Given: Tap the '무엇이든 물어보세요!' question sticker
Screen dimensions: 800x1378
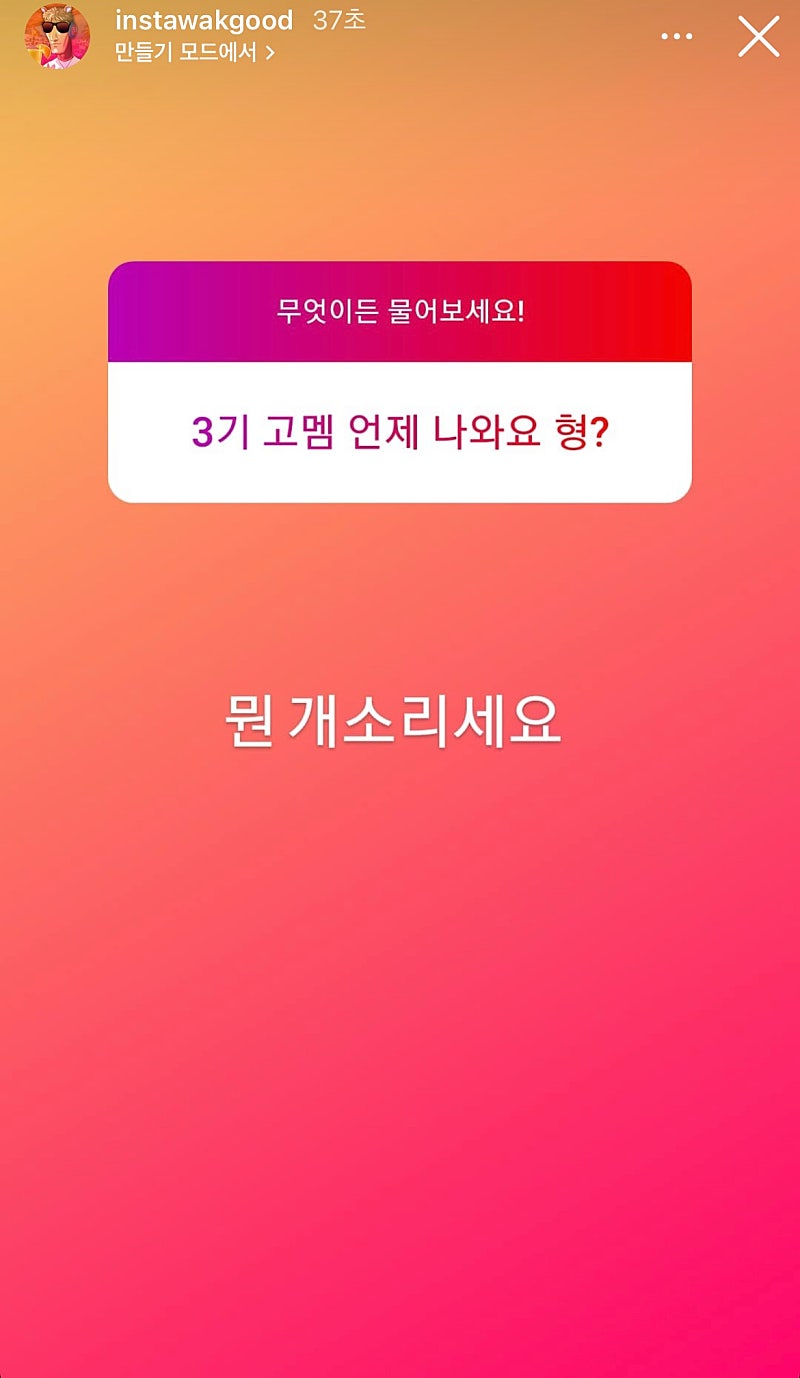Looking at the screenshot, I should (400, 381).
